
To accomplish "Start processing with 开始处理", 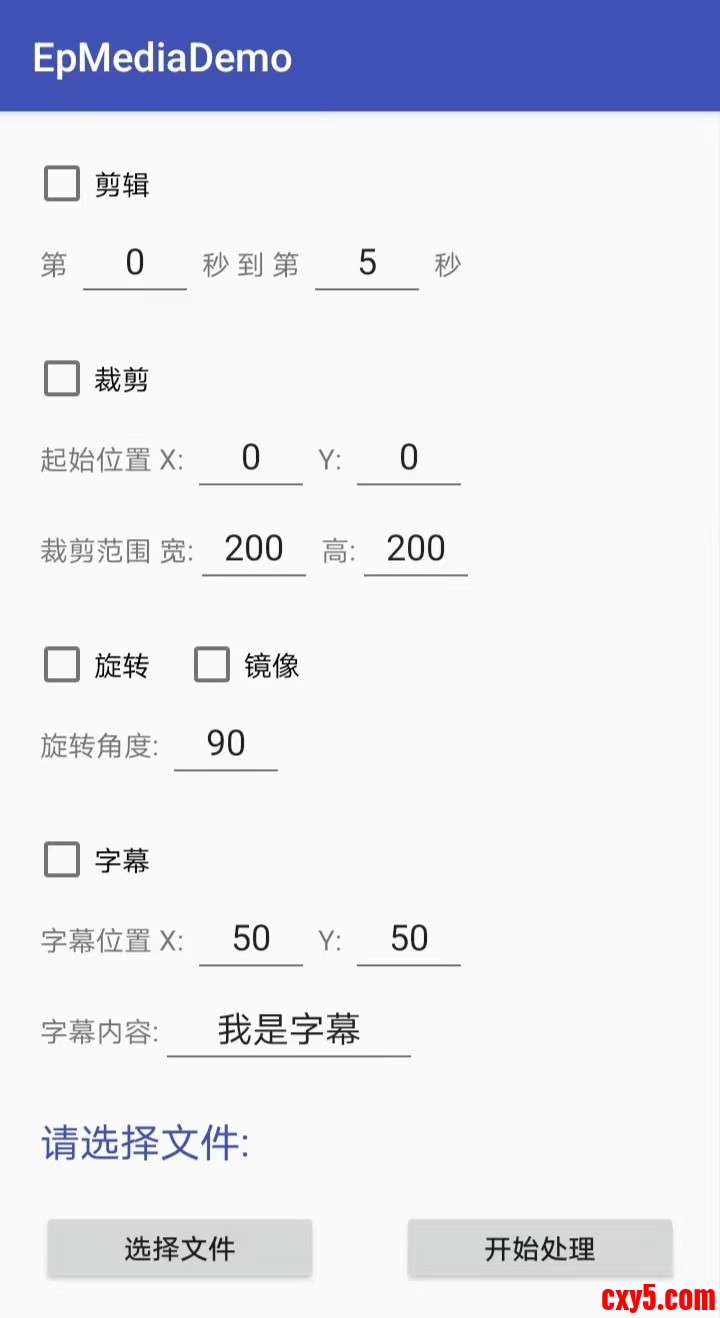I will click(540, 1248).
